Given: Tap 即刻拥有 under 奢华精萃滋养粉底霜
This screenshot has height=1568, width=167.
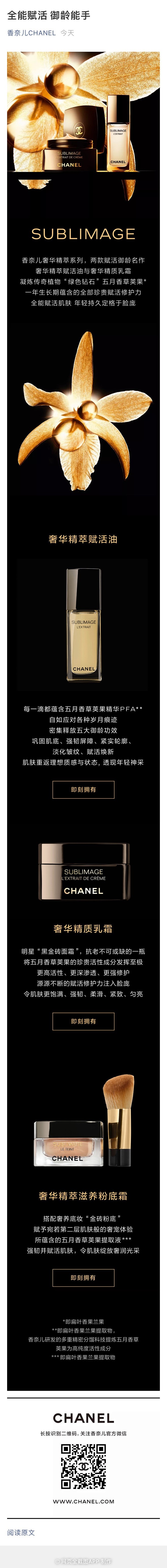Looking at the screenshot, I should pyautogui.click(x=83, y=1261).
